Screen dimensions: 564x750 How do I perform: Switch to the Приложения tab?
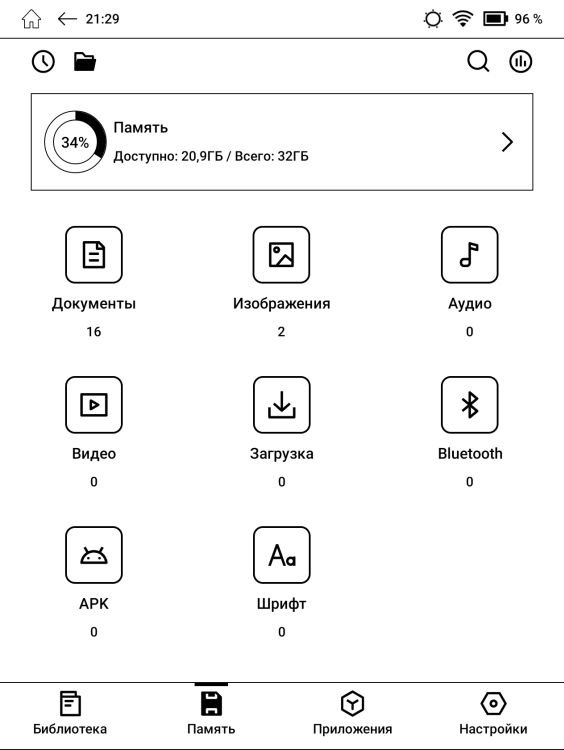click(352, 713)
